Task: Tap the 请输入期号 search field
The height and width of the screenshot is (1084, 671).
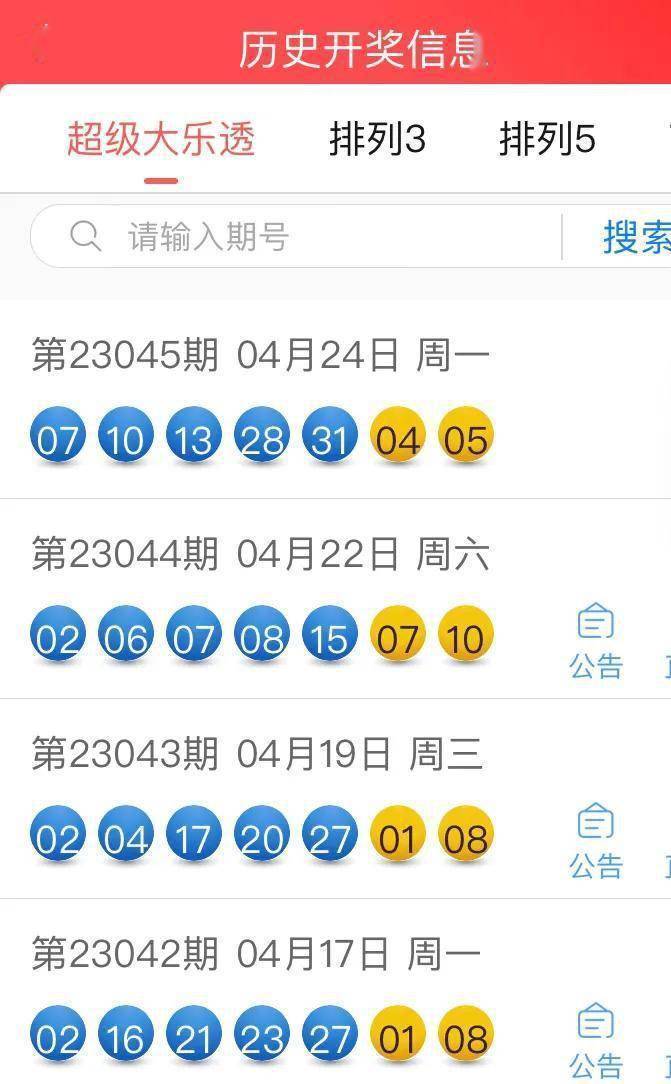Action: [300, 237]
